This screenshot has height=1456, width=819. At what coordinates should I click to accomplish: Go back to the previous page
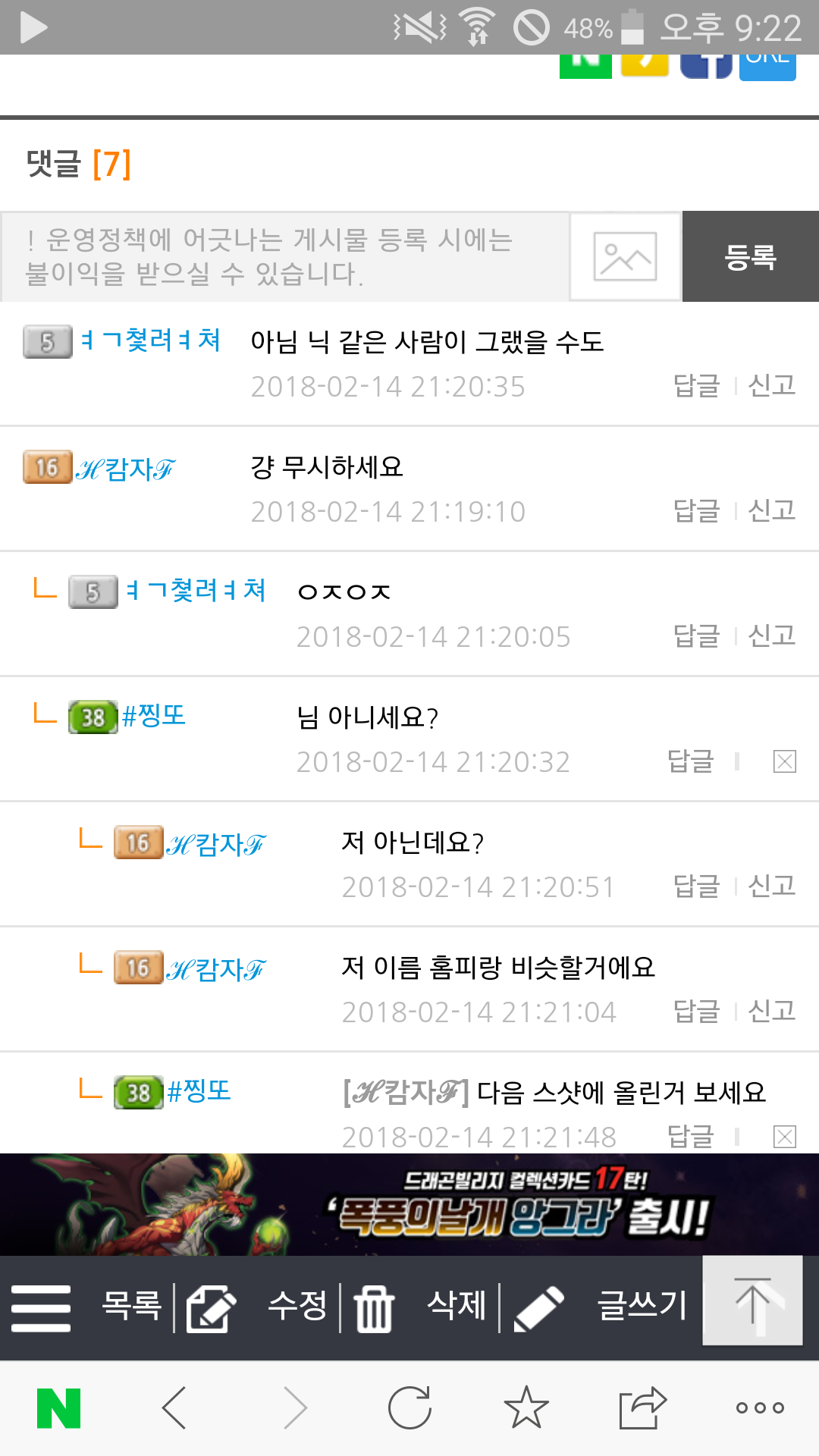click(174, 1408)
